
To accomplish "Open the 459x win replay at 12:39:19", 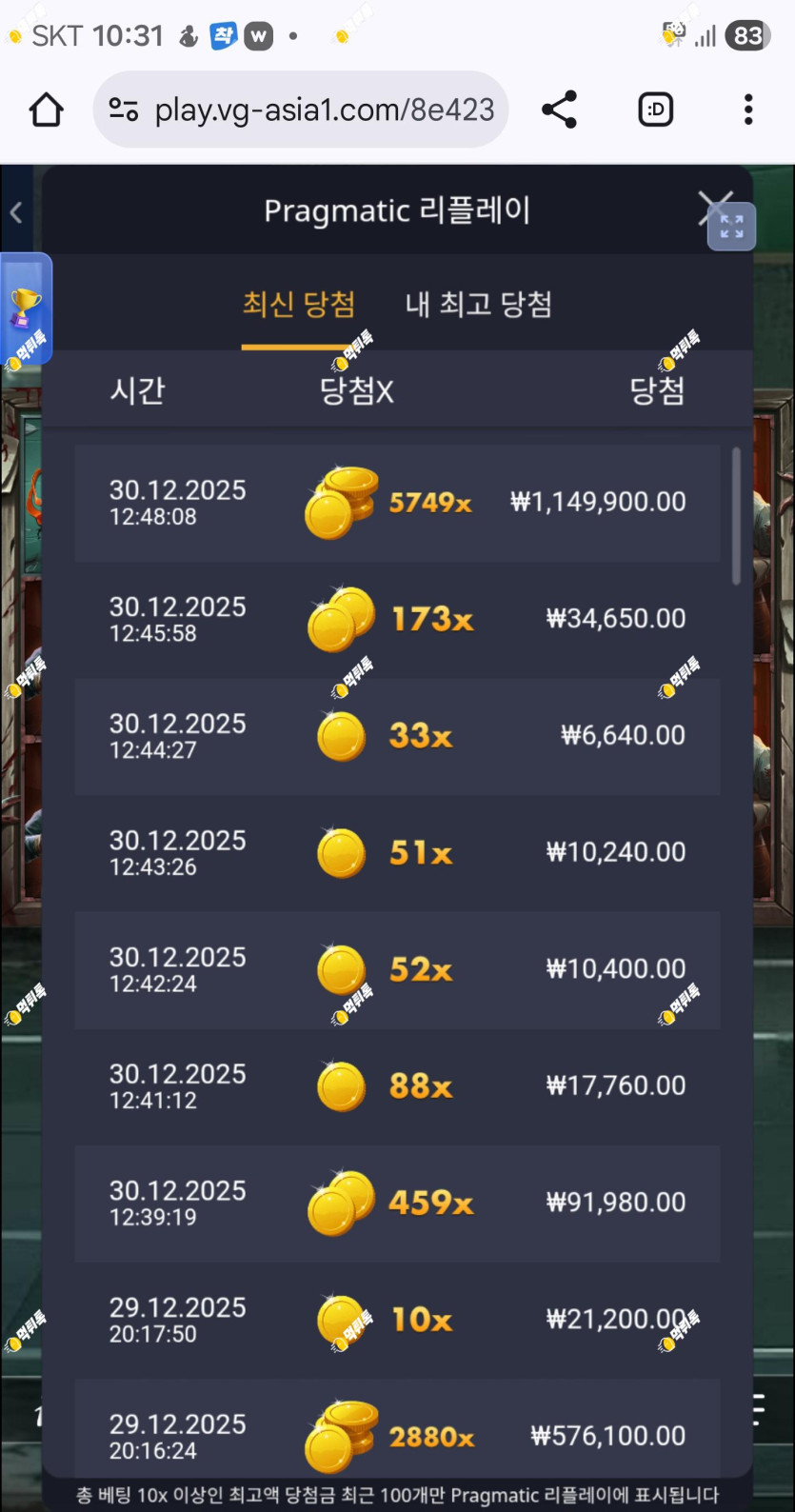I will tap(397, 1204).
